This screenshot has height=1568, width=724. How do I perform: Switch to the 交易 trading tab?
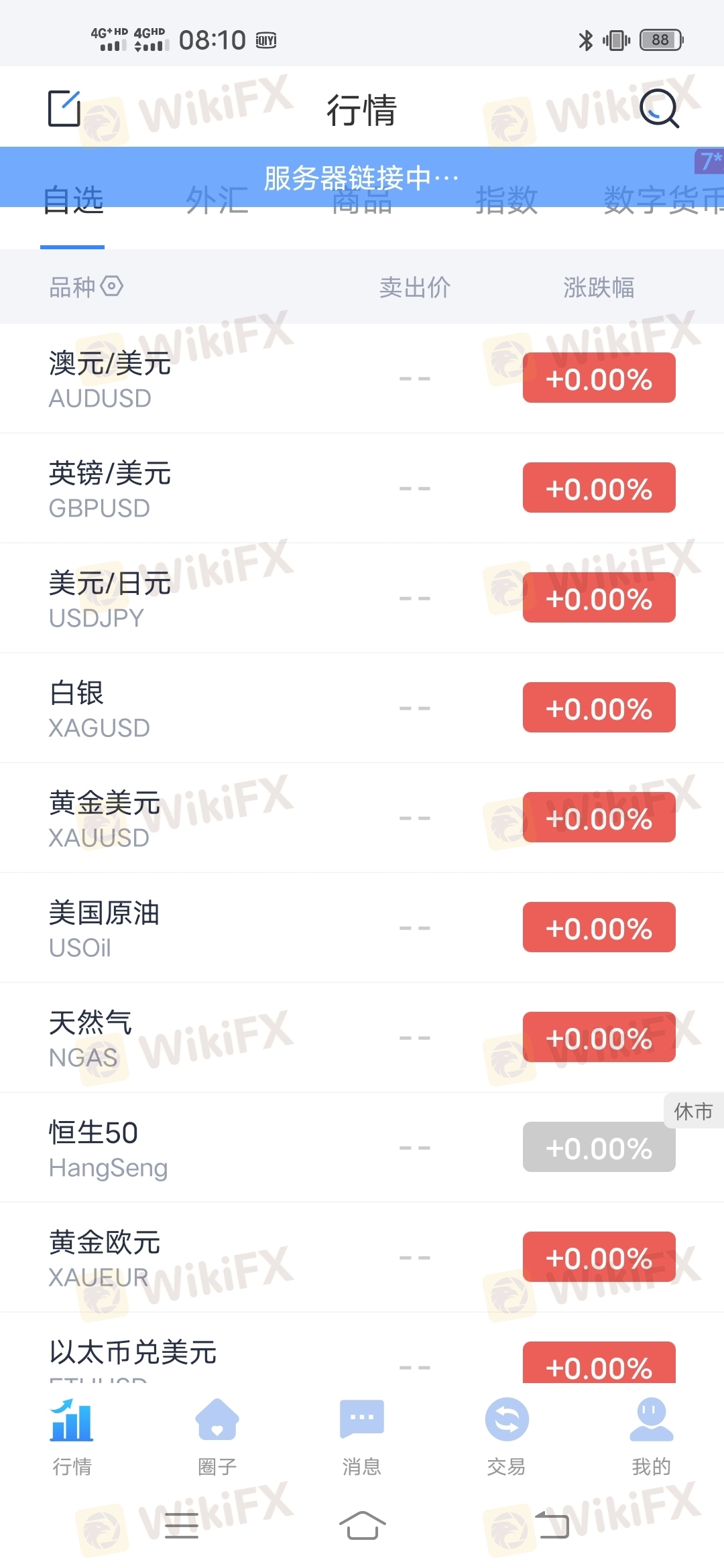point(507,1434)
